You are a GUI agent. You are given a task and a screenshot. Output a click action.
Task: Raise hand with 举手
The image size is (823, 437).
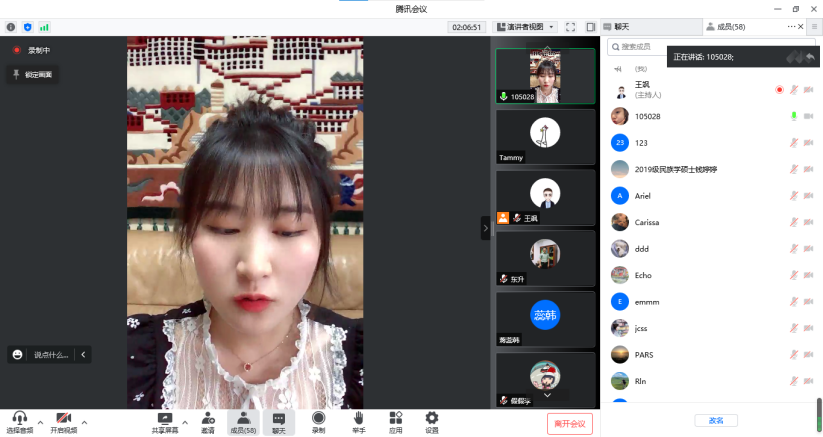coord(358,421)
